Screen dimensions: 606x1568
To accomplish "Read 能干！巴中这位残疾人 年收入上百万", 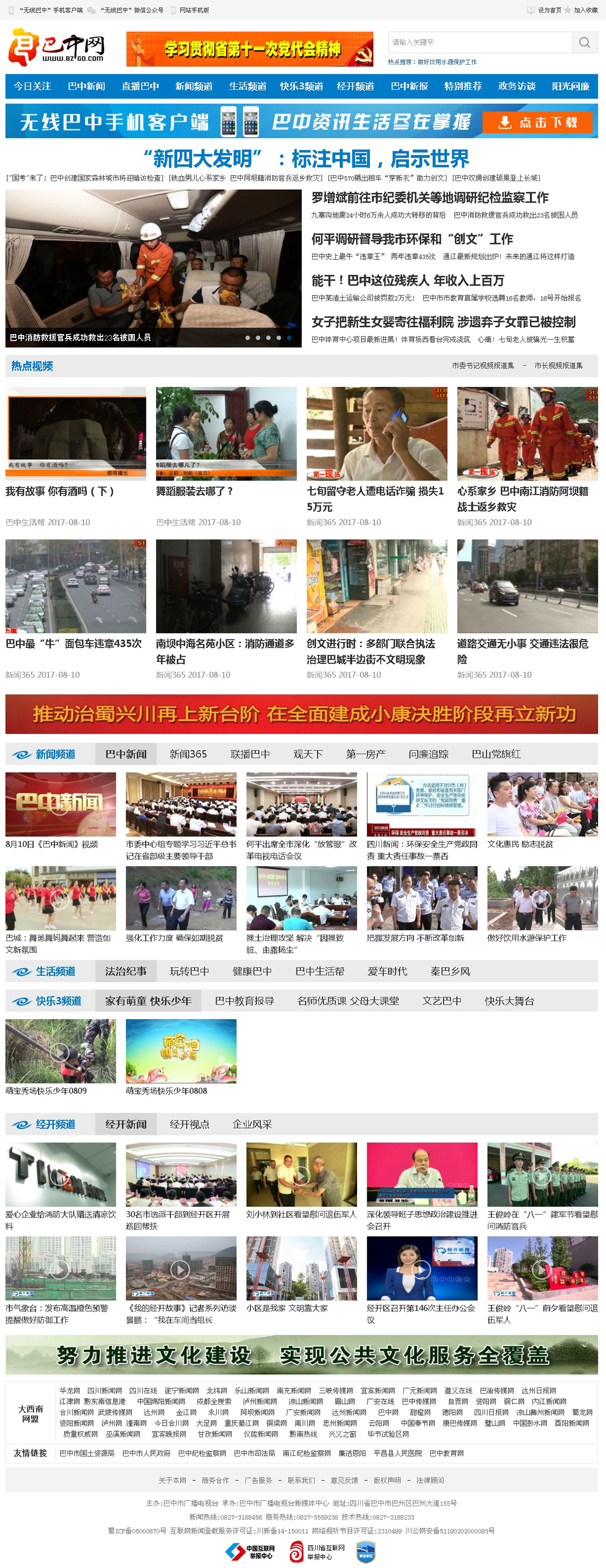I will (x=408, y=281).
